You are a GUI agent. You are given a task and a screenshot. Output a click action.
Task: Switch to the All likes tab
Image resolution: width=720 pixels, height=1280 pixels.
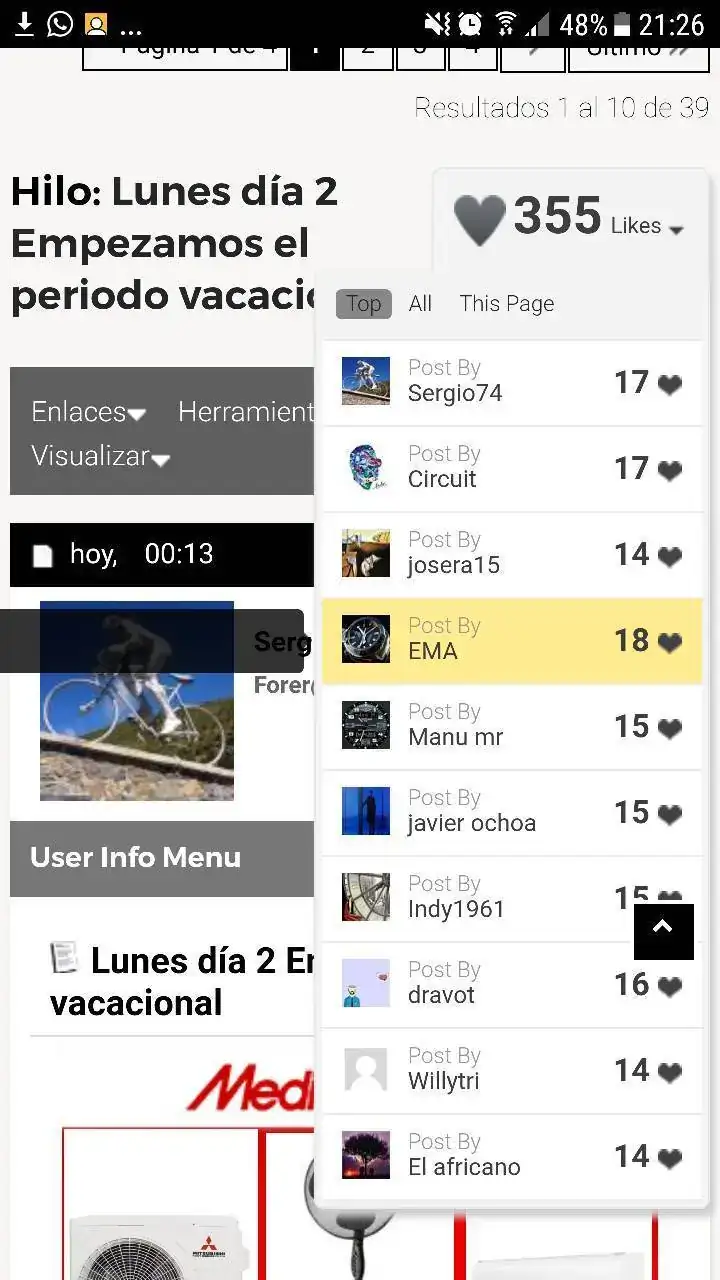pyautogui.click(x=420, y=304)
